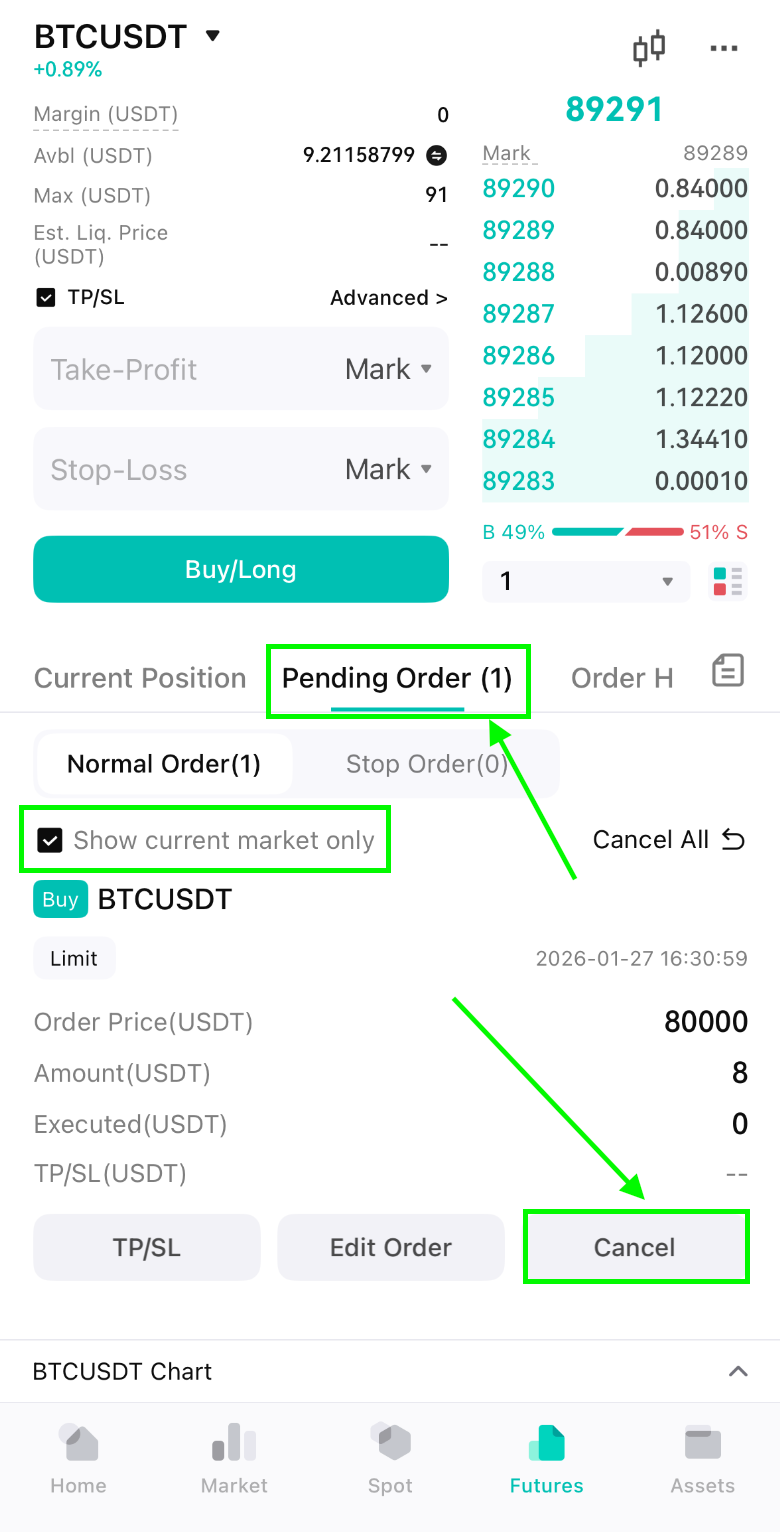Cancel the pending BTCUSDT limit order
The image size is (780, 1532).
point(635,1247)
